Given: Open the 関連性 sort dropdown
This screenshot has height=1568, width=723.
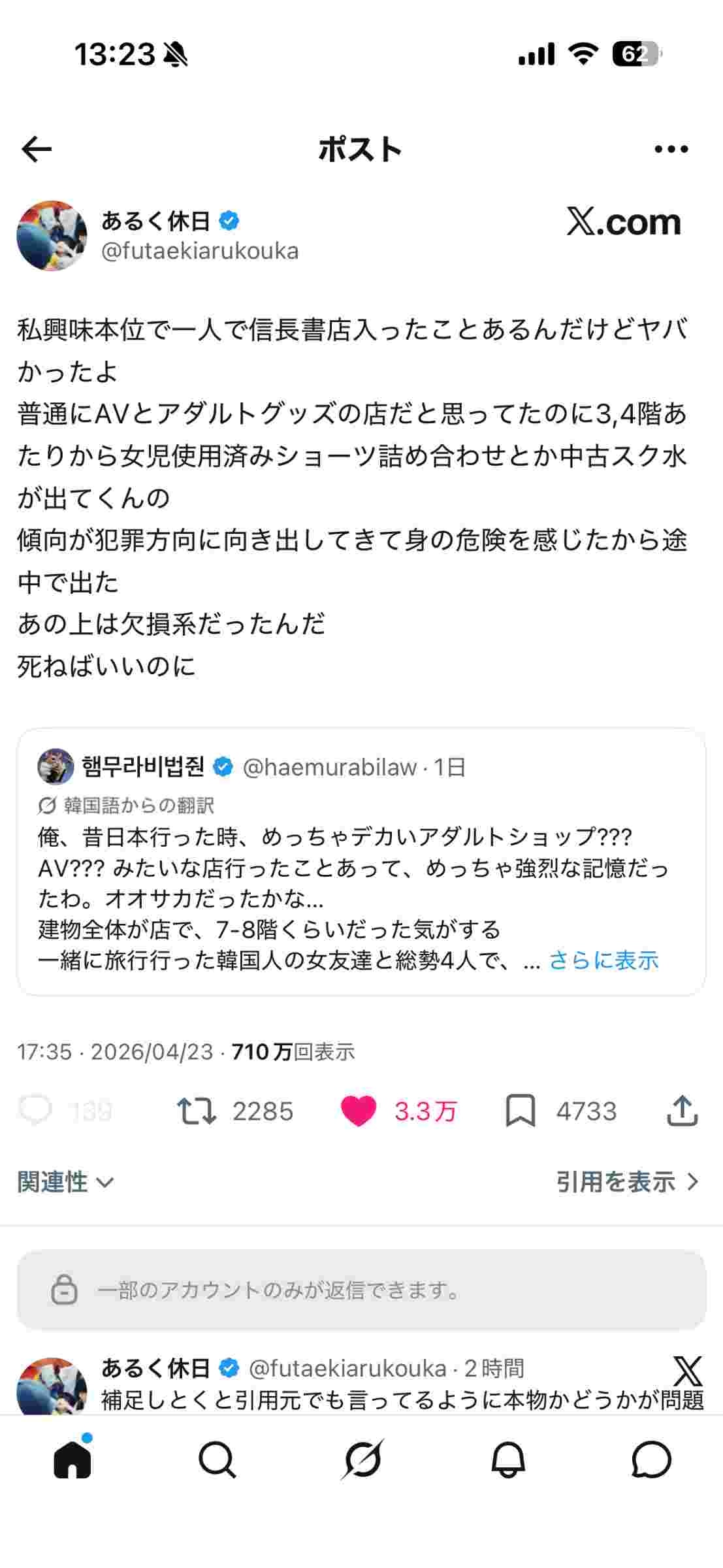Looking at the screenshot, I should coord(65,1182).
